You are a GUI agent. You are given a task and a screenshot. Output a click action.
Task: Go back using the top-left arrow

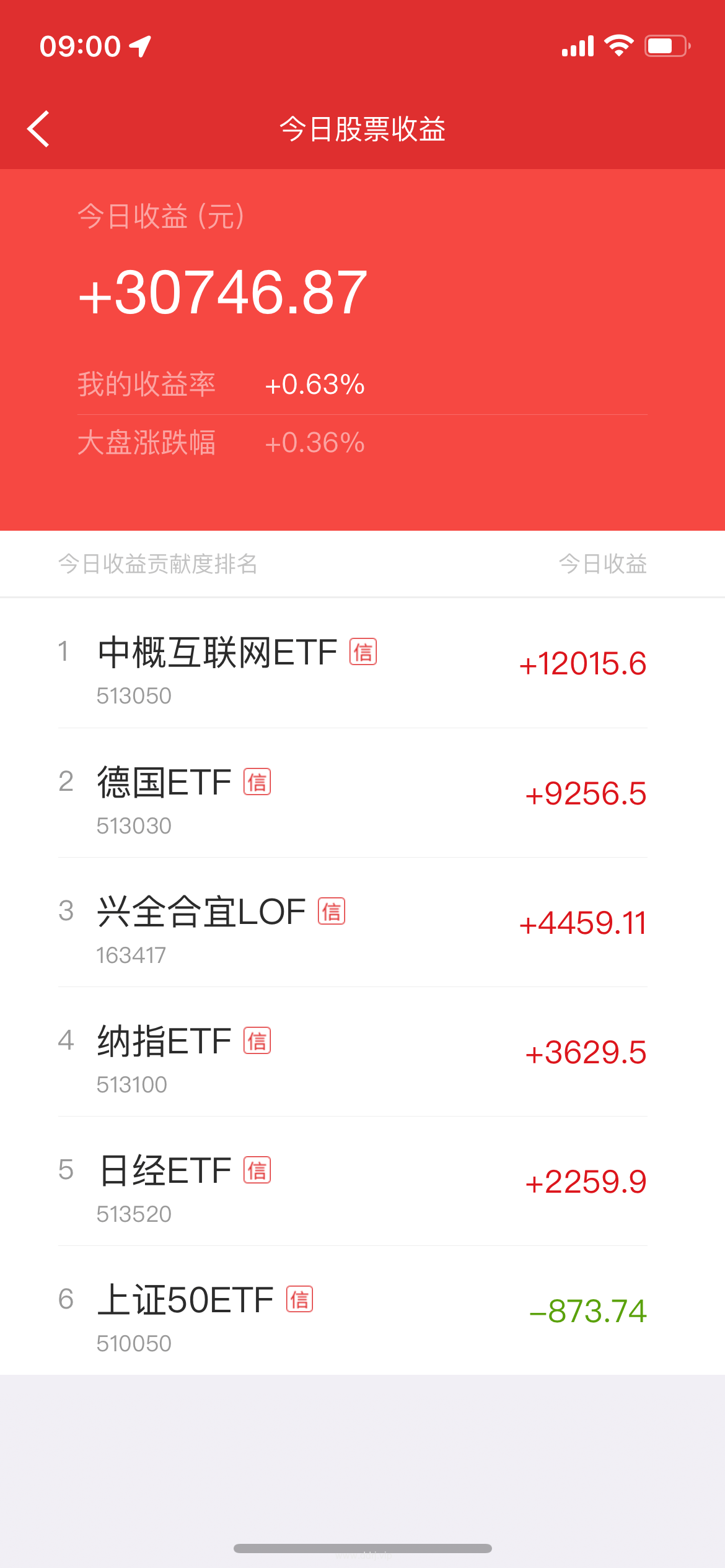[x=38, y=129]
